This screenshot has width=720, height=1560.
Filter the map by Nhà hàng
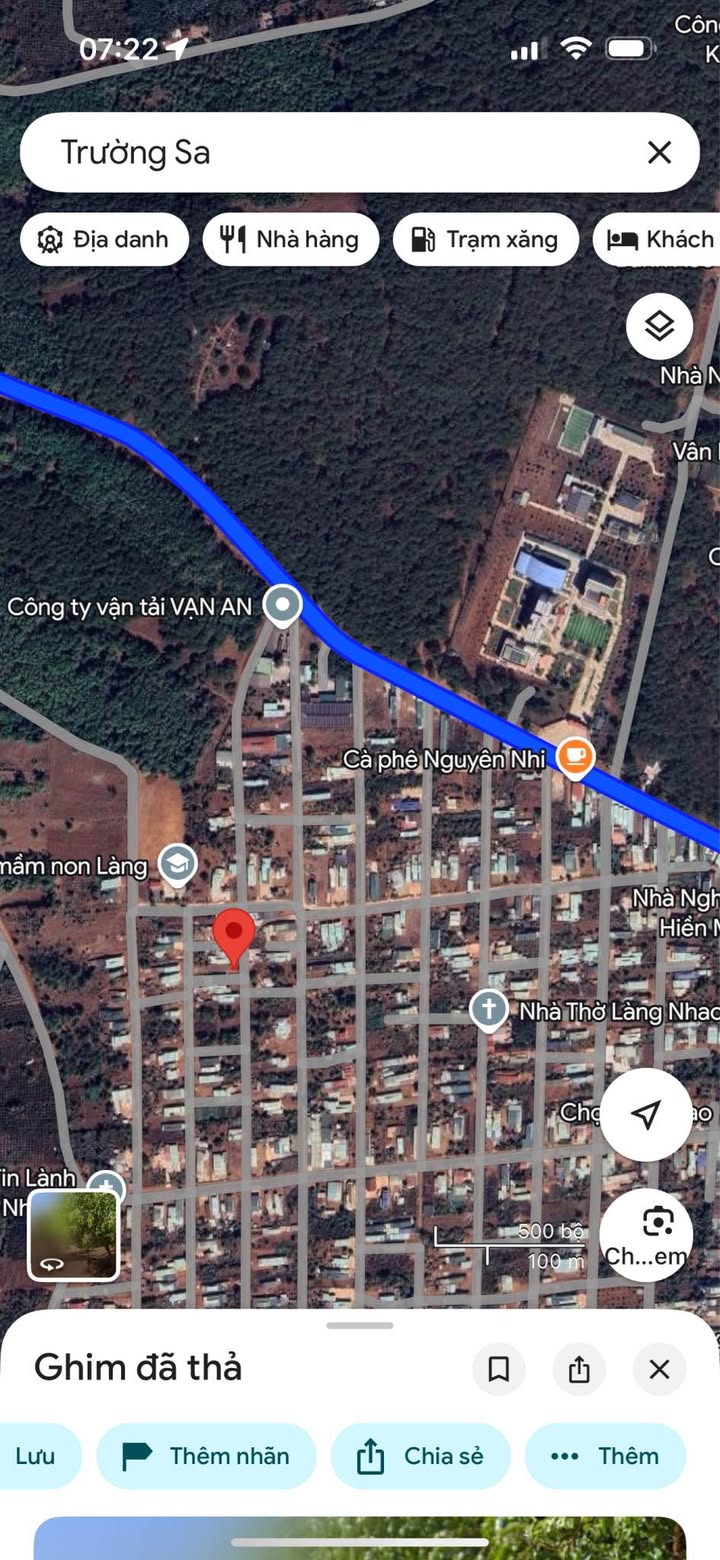(x=290, y=240)
